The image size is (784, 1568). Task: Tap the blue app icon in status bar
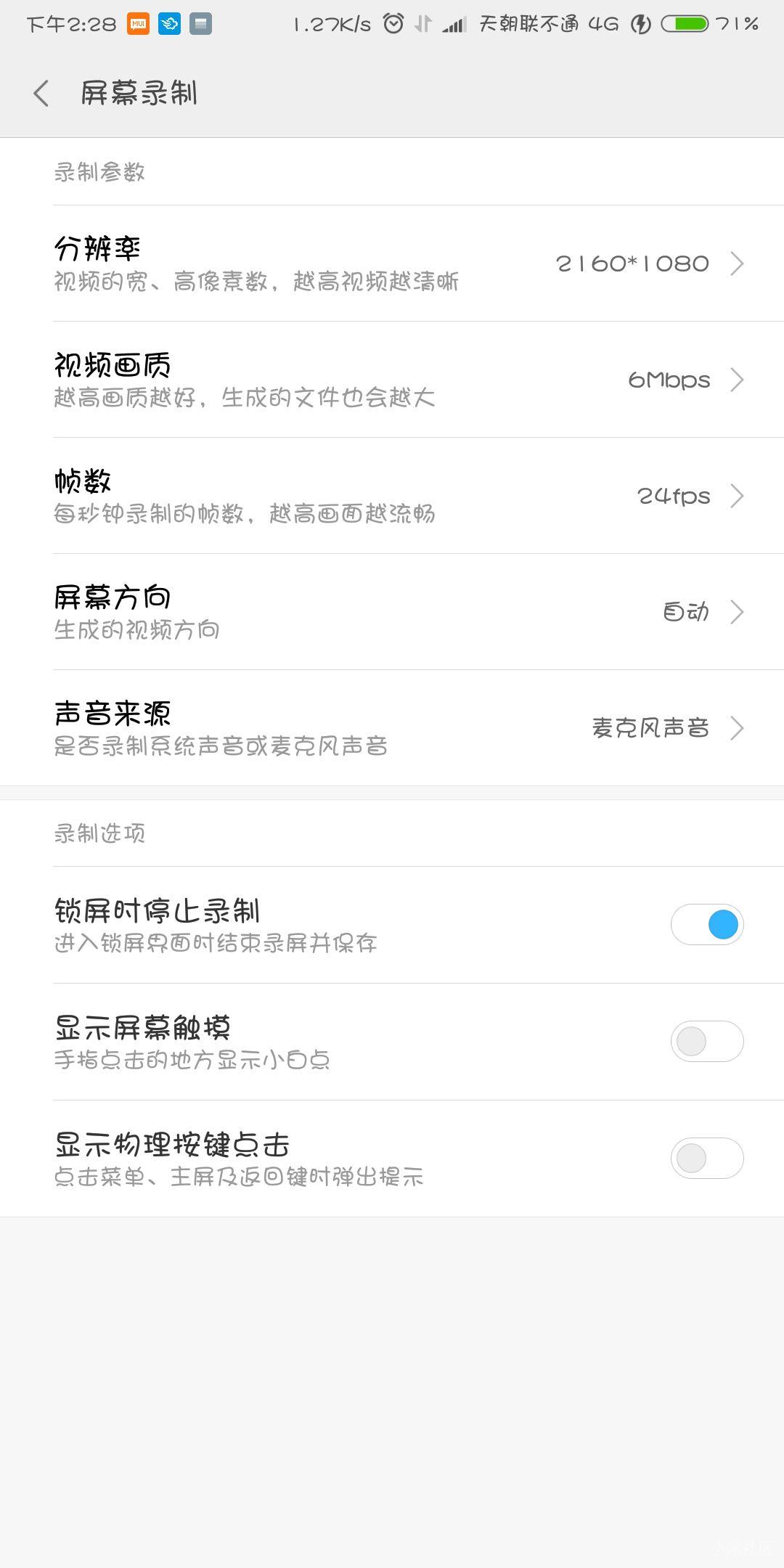click(x=169, y=24)
